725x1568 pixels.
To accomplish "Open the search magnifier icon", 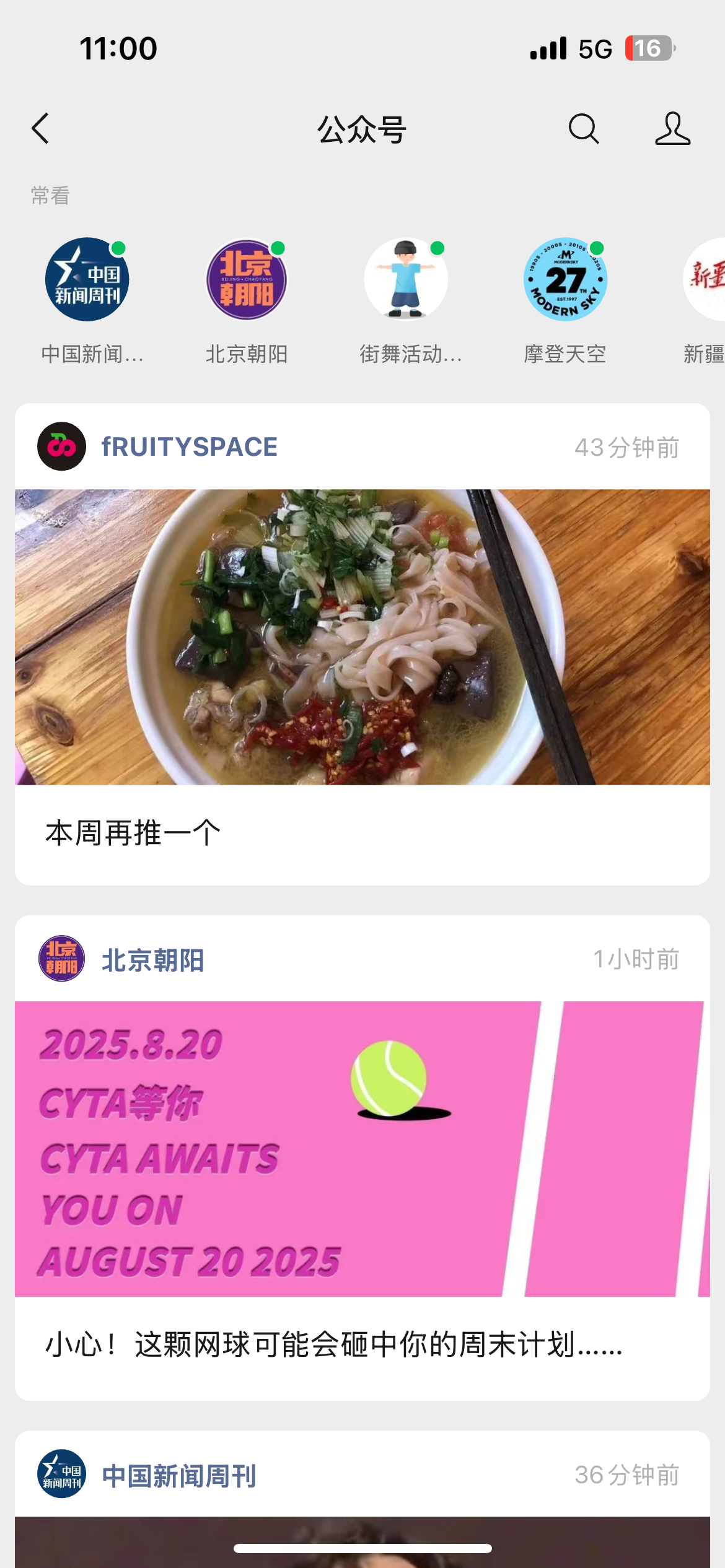I will click(x=583, y=129).
